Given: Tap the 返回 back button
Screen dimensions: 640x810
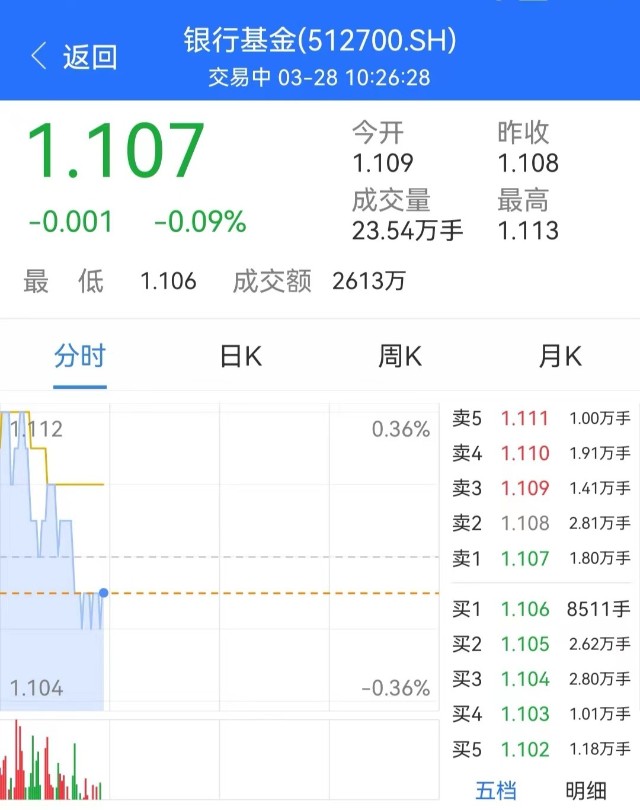Looking at the screenshot, I should (74, 56).
